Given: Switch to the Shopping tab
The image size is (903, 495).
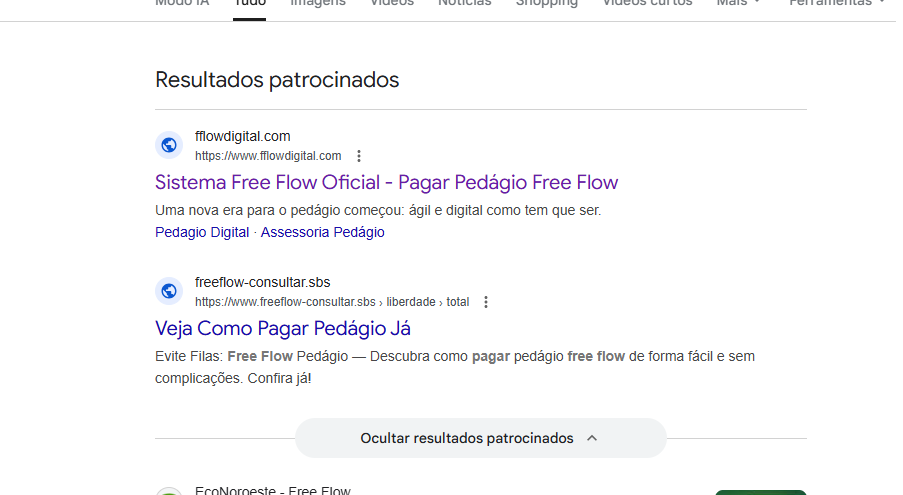Looking at the screenshot, I should pos(547,3).
